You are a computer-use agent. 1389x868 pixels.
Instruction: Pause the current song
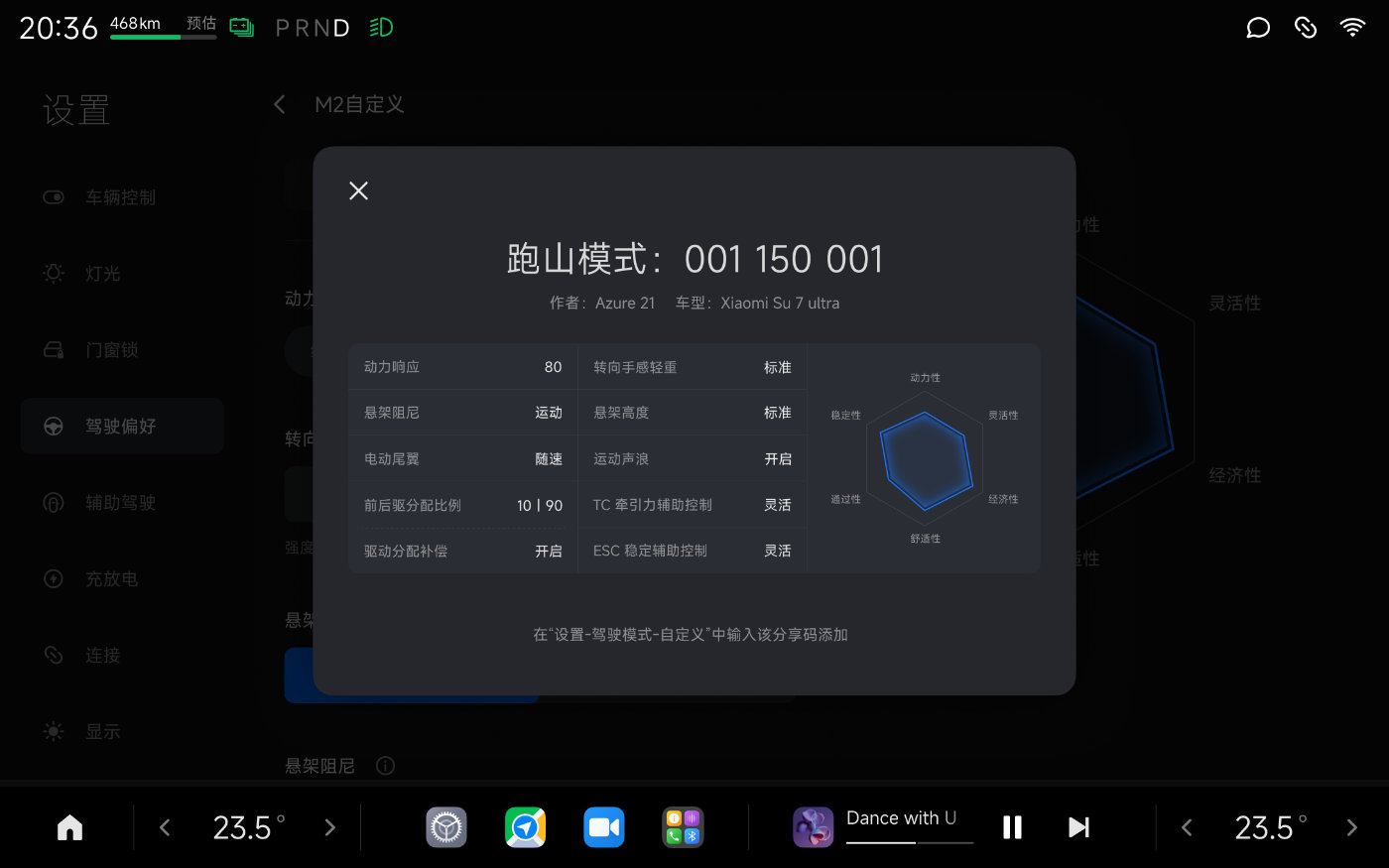(x=1012, y=827)
